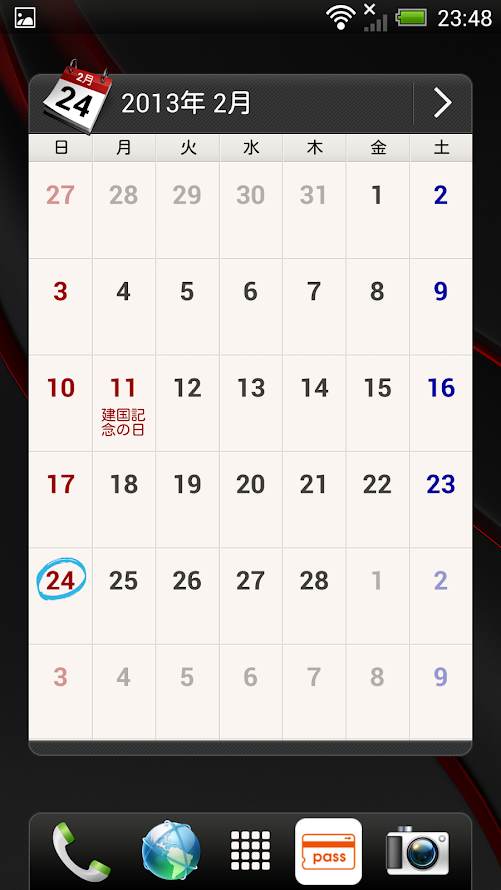Open February 11 marked 建国記念の日
The height and width of the screenshot is (890, 501).
(123, 404)
